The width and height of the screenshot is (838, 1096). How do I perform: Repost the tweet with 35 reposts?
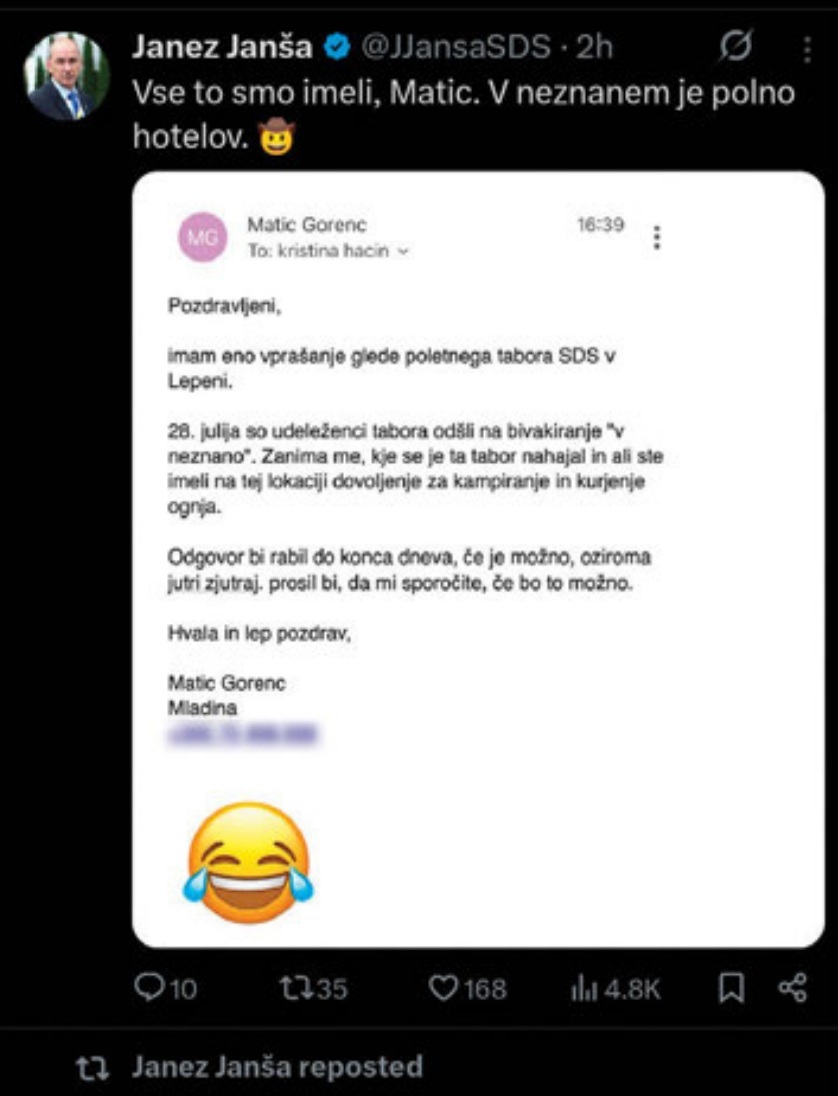coord(312,989)
